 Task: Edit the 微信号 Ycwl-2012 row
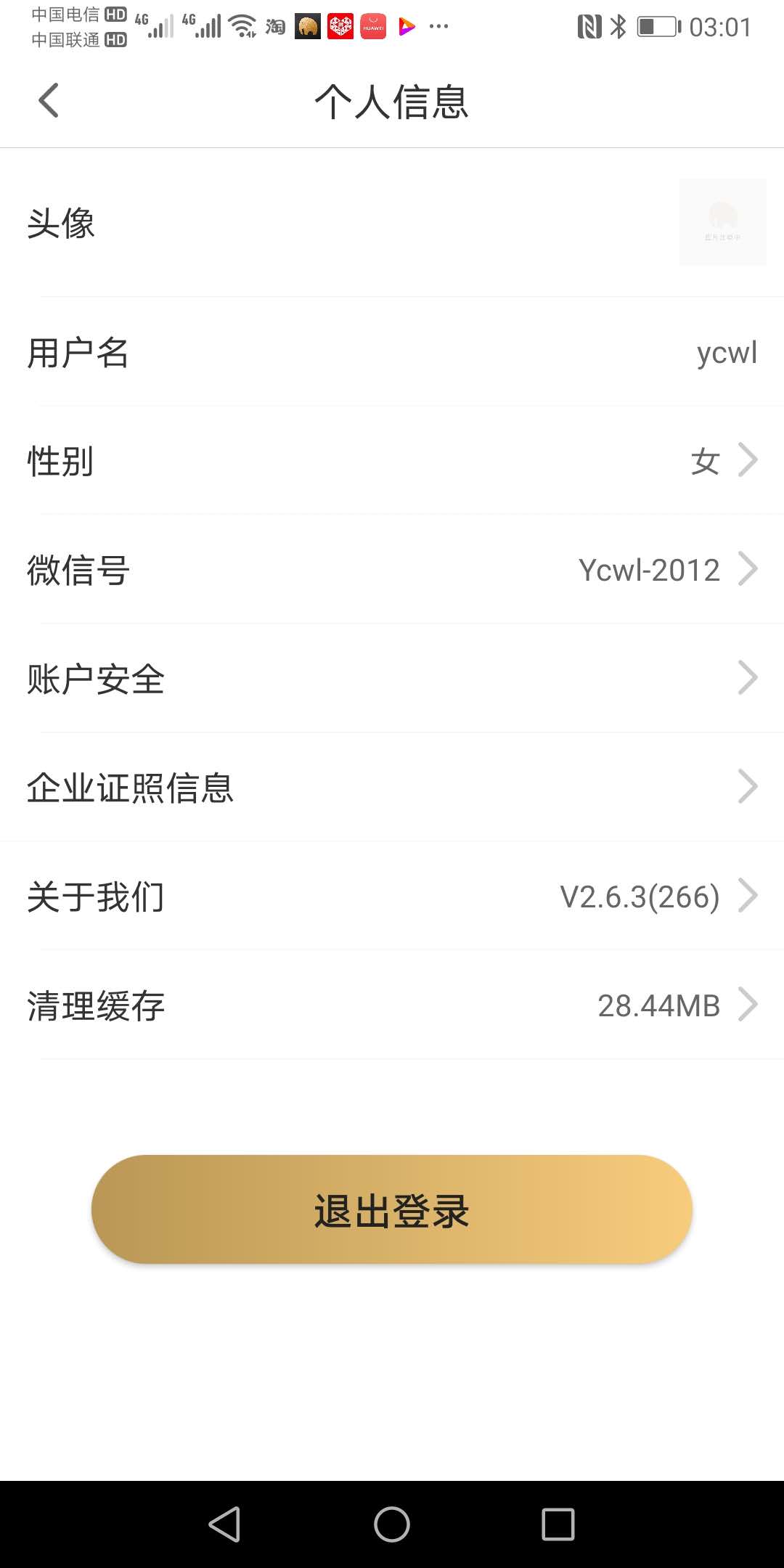tap(392, 570)
